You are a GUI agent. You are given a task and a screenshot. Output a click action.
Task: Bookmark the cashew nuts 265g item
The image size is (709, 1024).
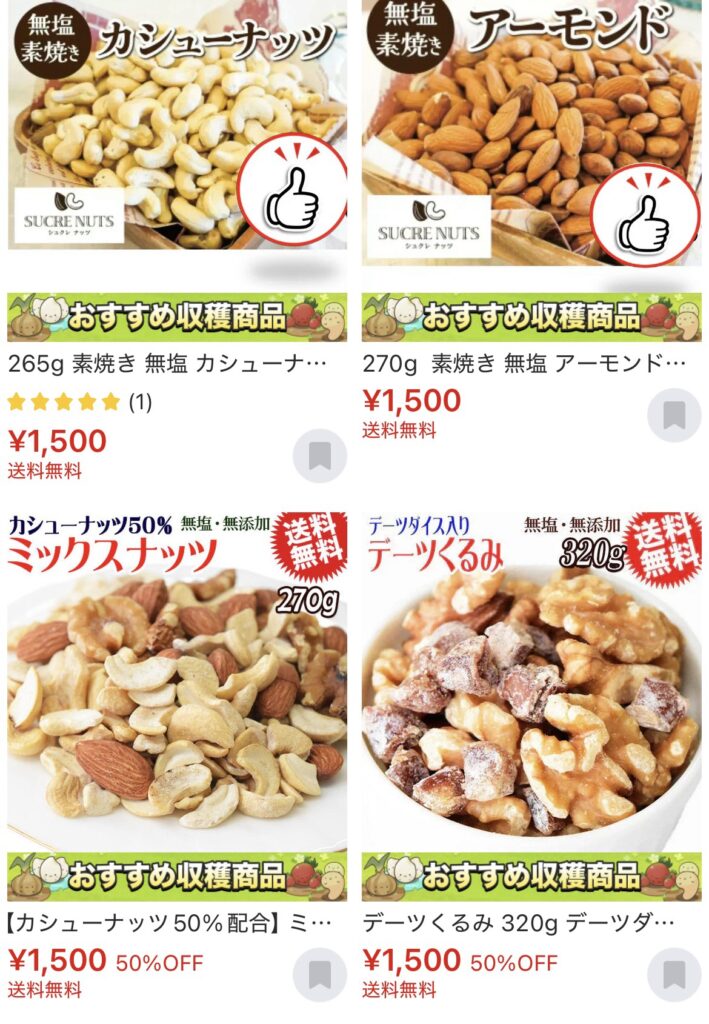tap(319, 457)
